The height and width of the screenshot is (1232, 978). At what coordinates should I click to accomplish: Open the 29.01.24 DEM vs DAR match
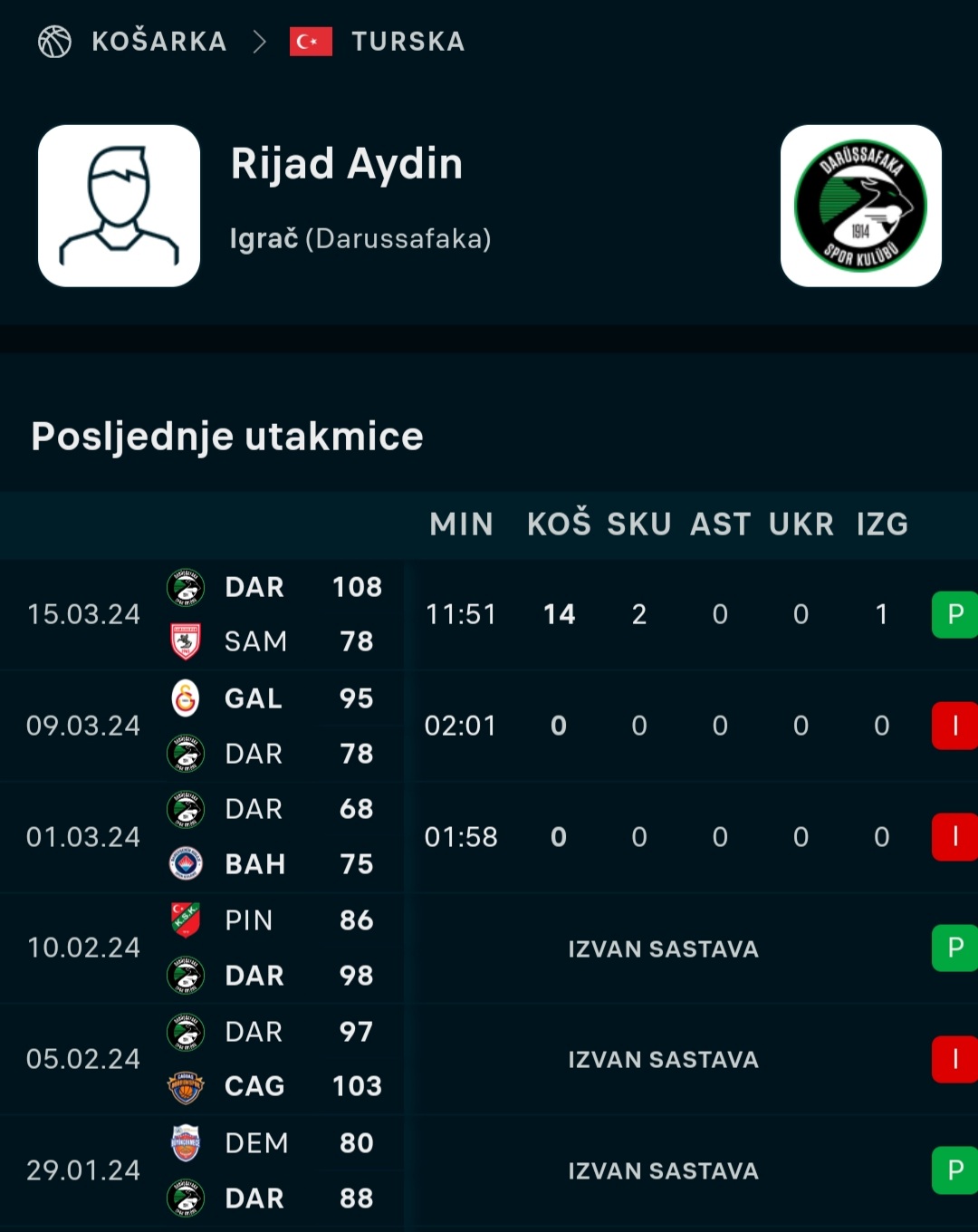tap(272, 1170)
